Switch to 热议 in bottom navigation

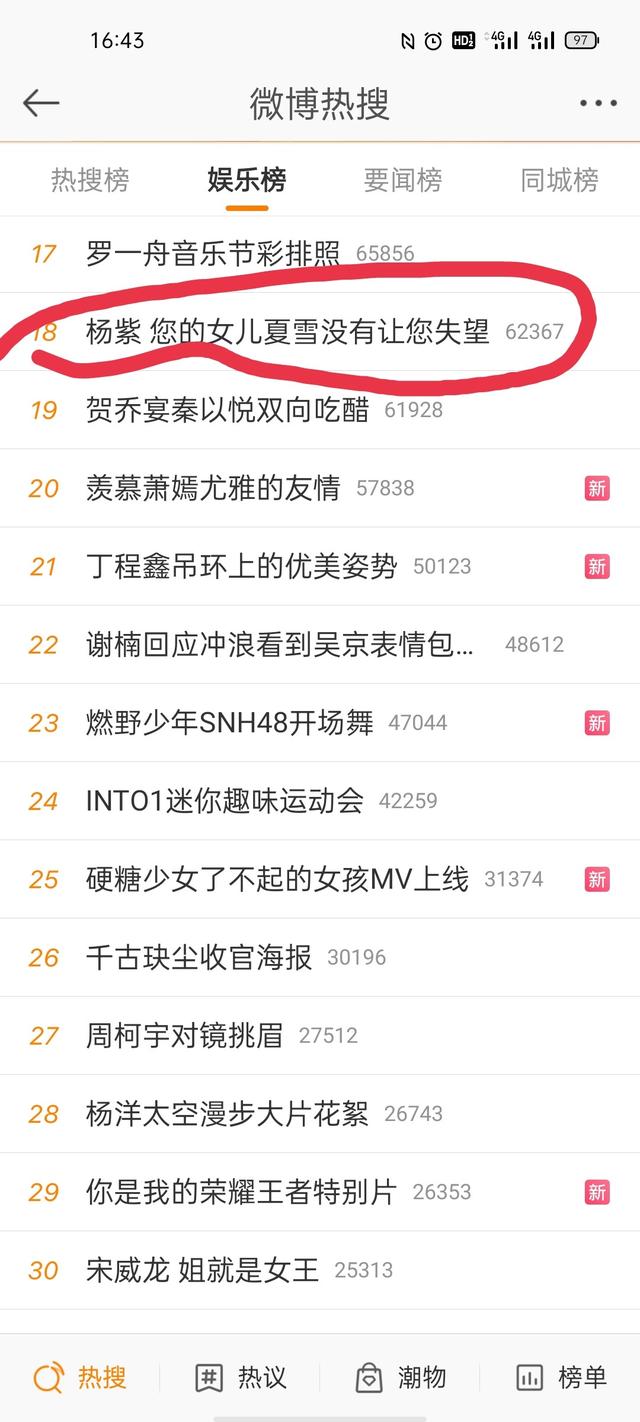[x=240, y=1378]
